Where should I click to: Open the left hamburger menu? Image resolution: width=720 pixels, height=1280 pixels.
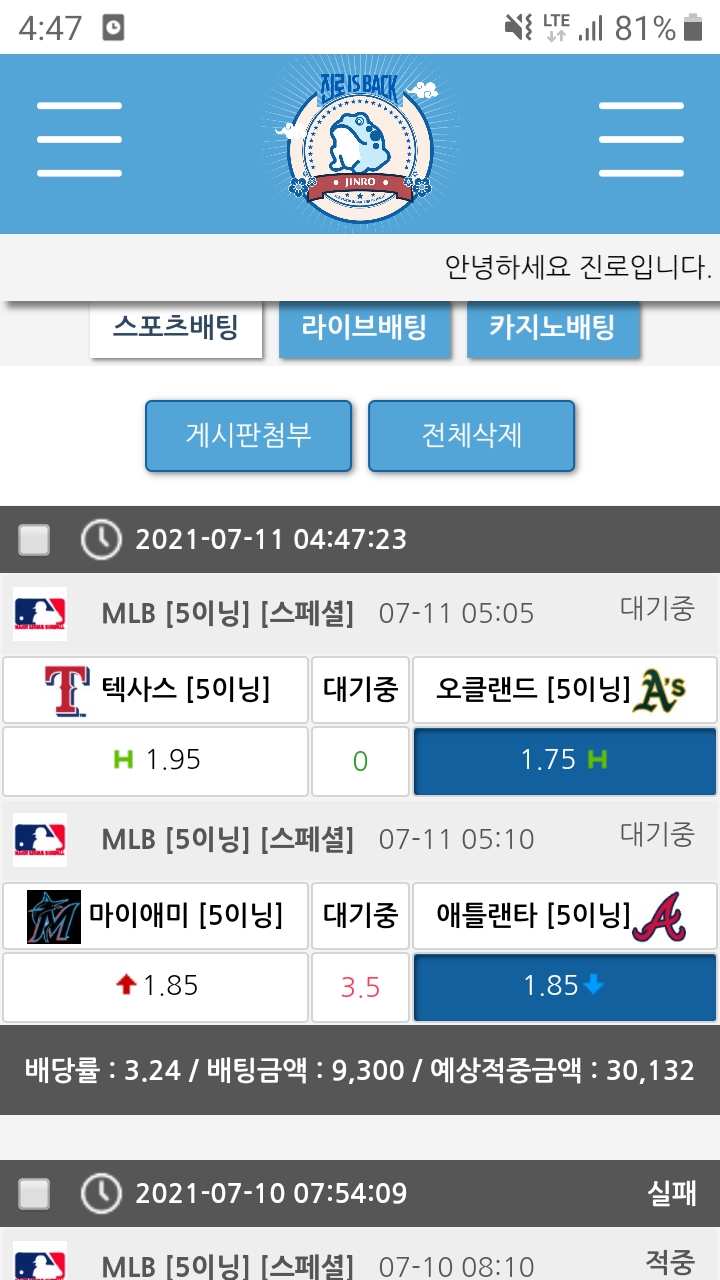[79, 139]
